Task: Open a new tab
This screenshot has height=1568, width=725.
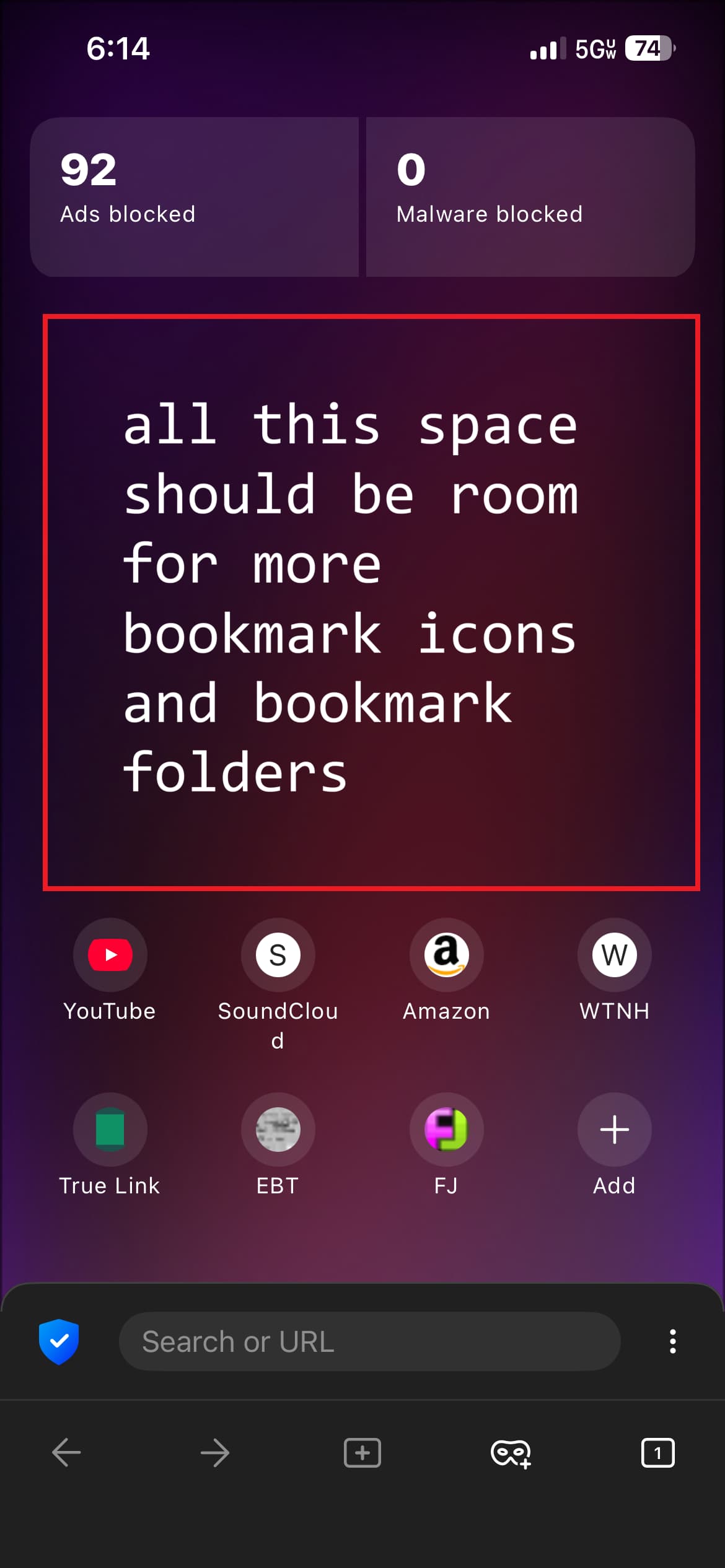Action: (362, 1453)
